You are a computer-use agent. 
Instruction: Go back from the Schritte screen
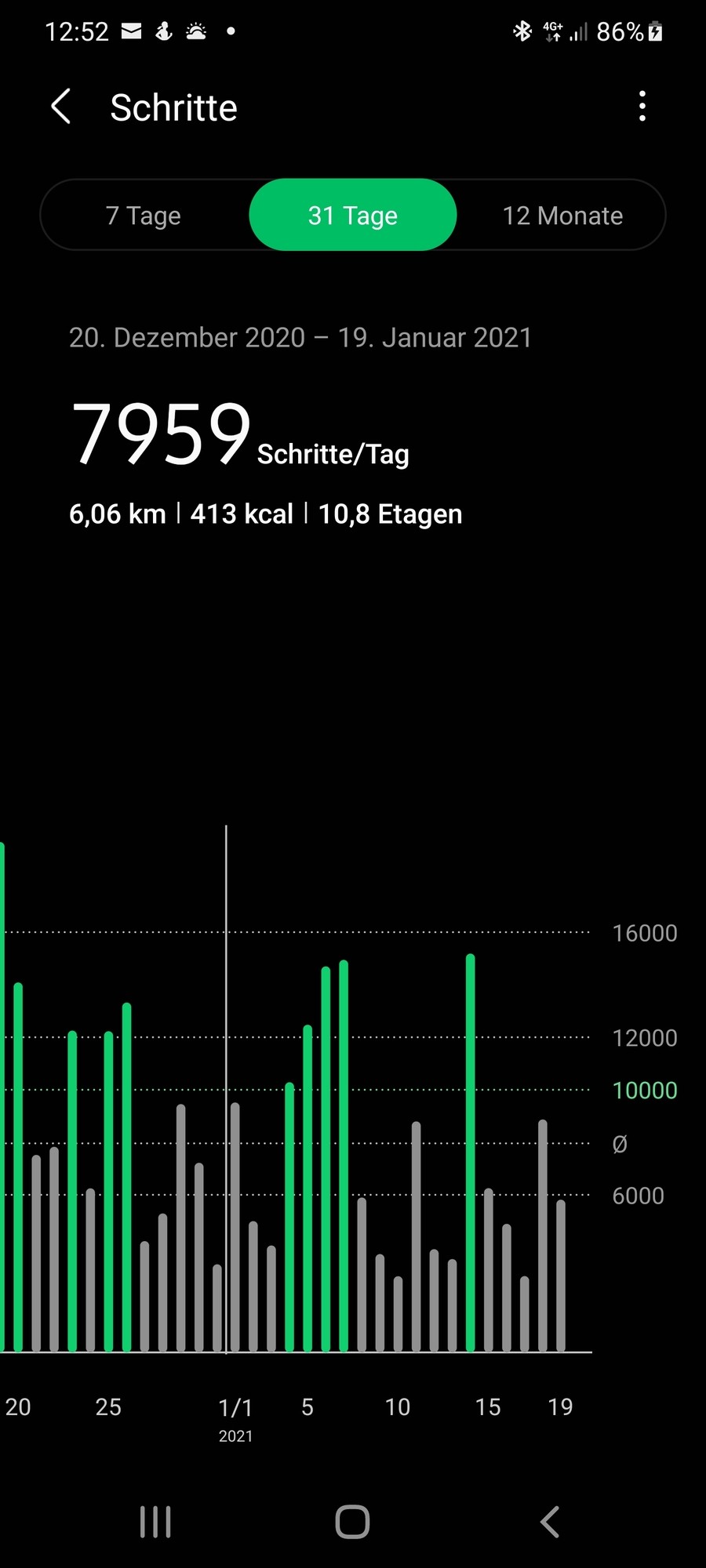click(x=61, y=107)
